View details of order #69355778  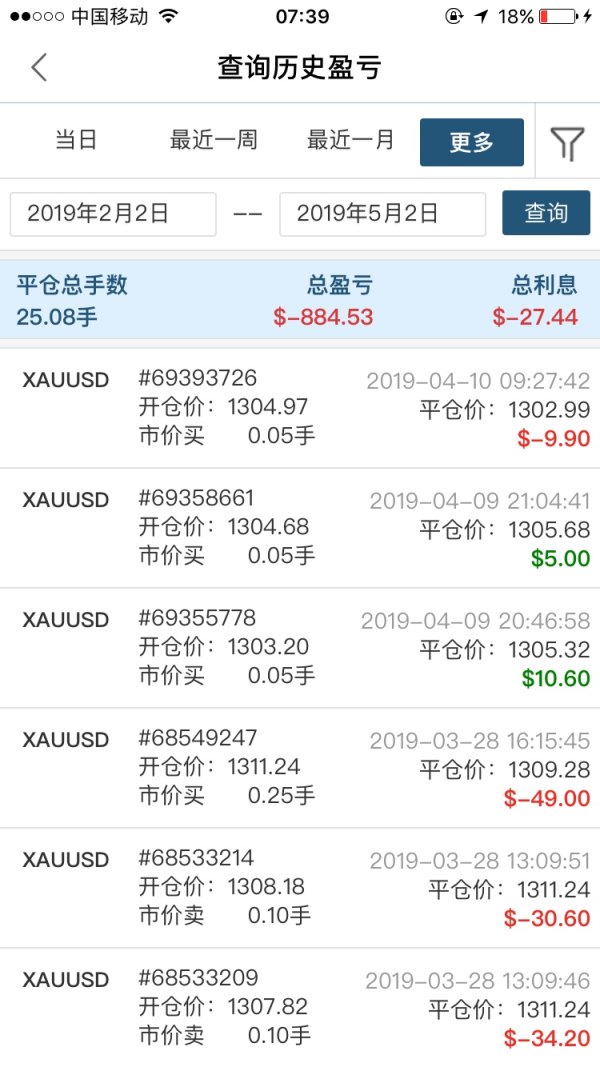300,648
